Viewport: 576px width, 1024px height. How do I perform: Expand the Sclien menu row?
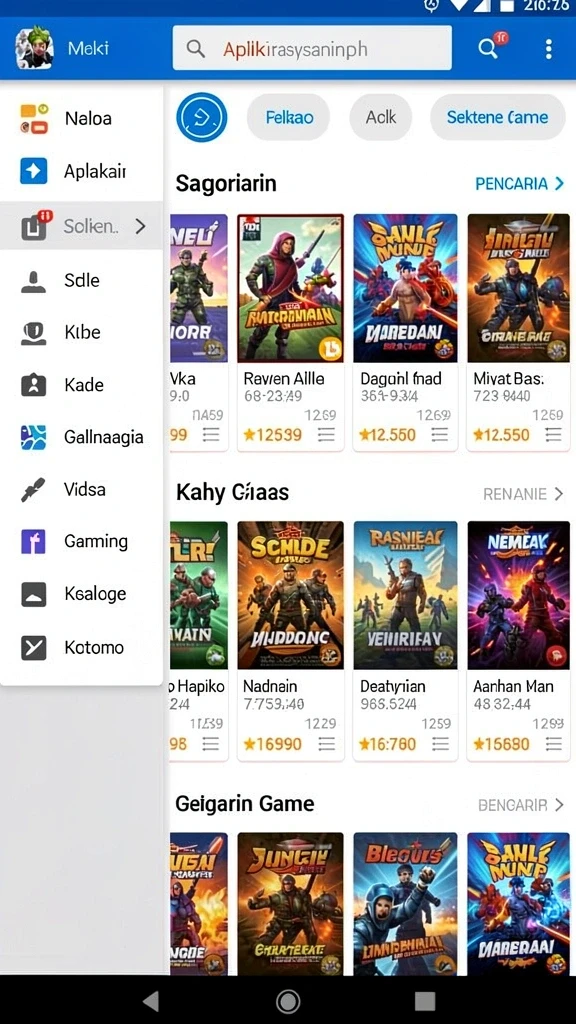[x=82, y=226]
